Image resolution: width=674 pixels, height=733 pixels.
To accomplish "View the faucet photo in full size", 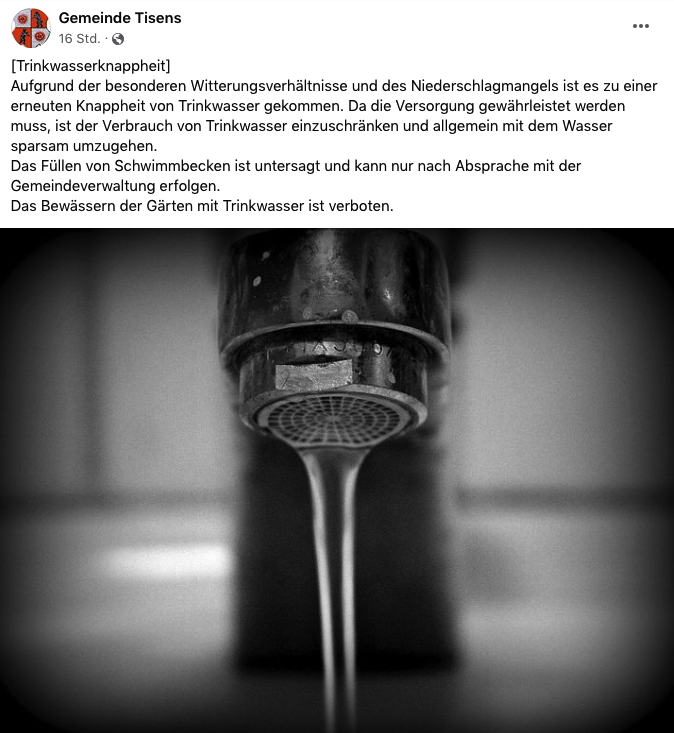I will (337, 480).
